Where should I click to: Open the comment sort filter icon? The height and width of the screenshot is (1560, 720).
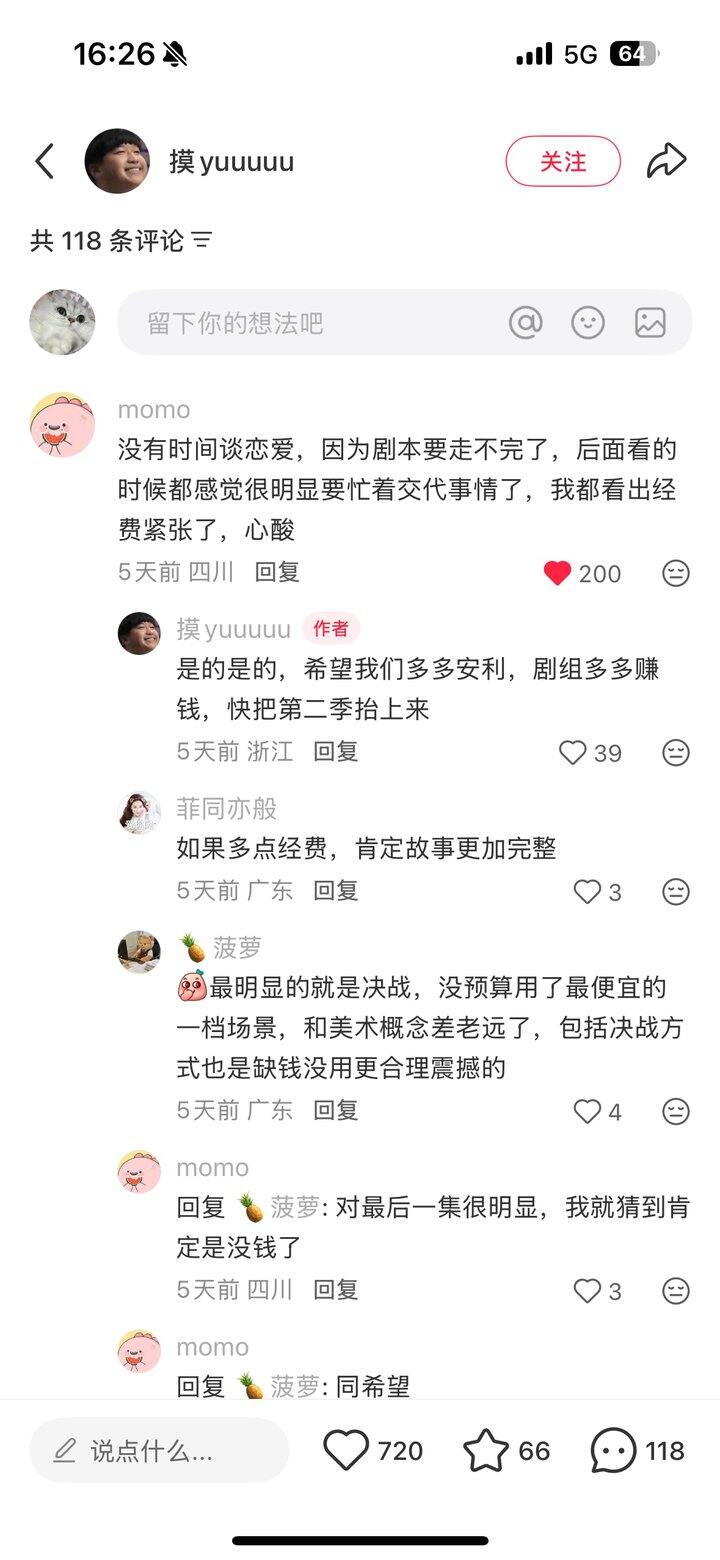(203, 241)
